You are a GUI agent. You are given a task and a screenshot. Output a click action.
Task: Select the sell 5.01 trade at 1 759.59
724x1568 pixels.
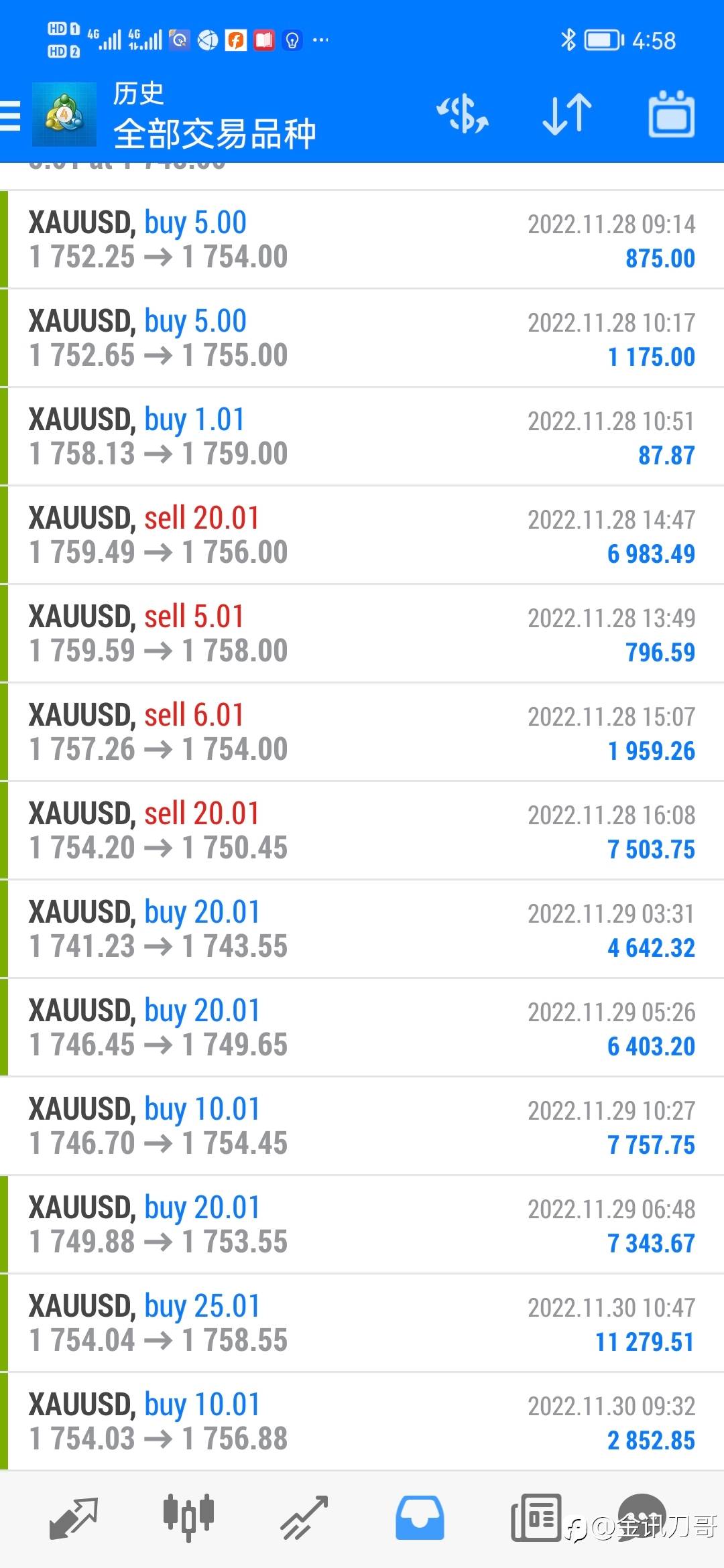tap(362, 634)
